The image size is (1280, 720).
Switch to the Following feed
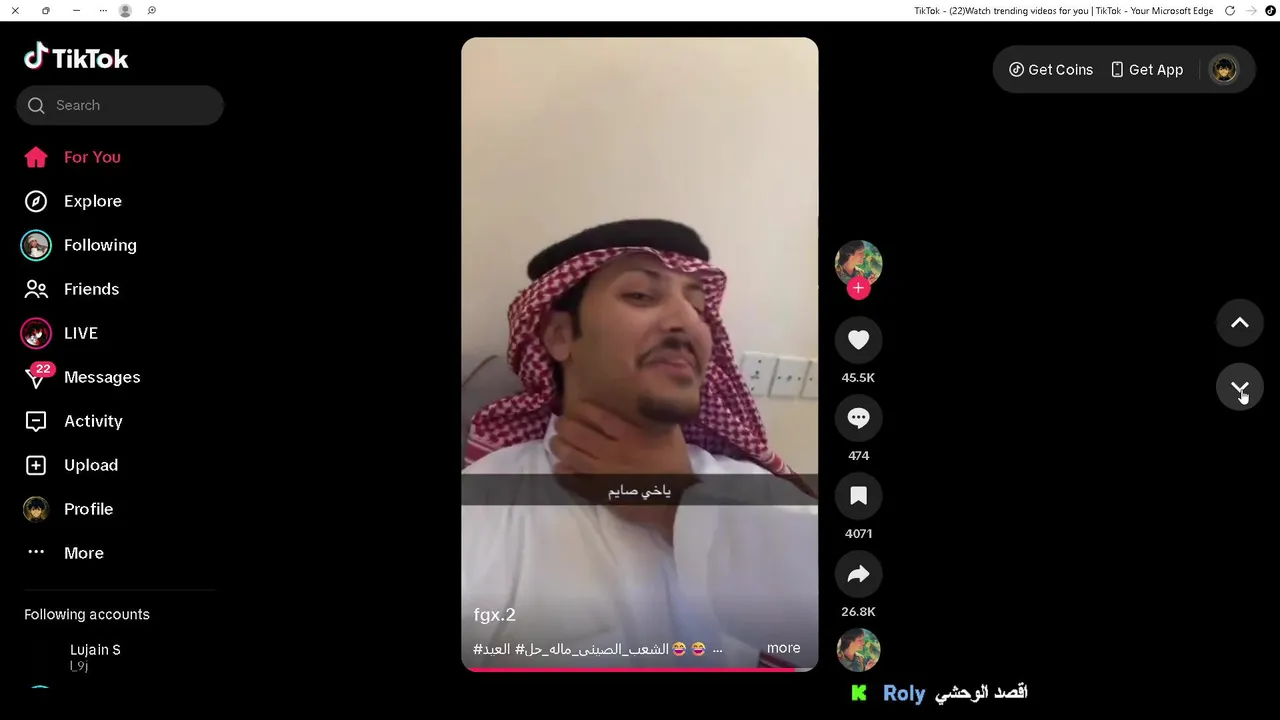click(99, 245)
